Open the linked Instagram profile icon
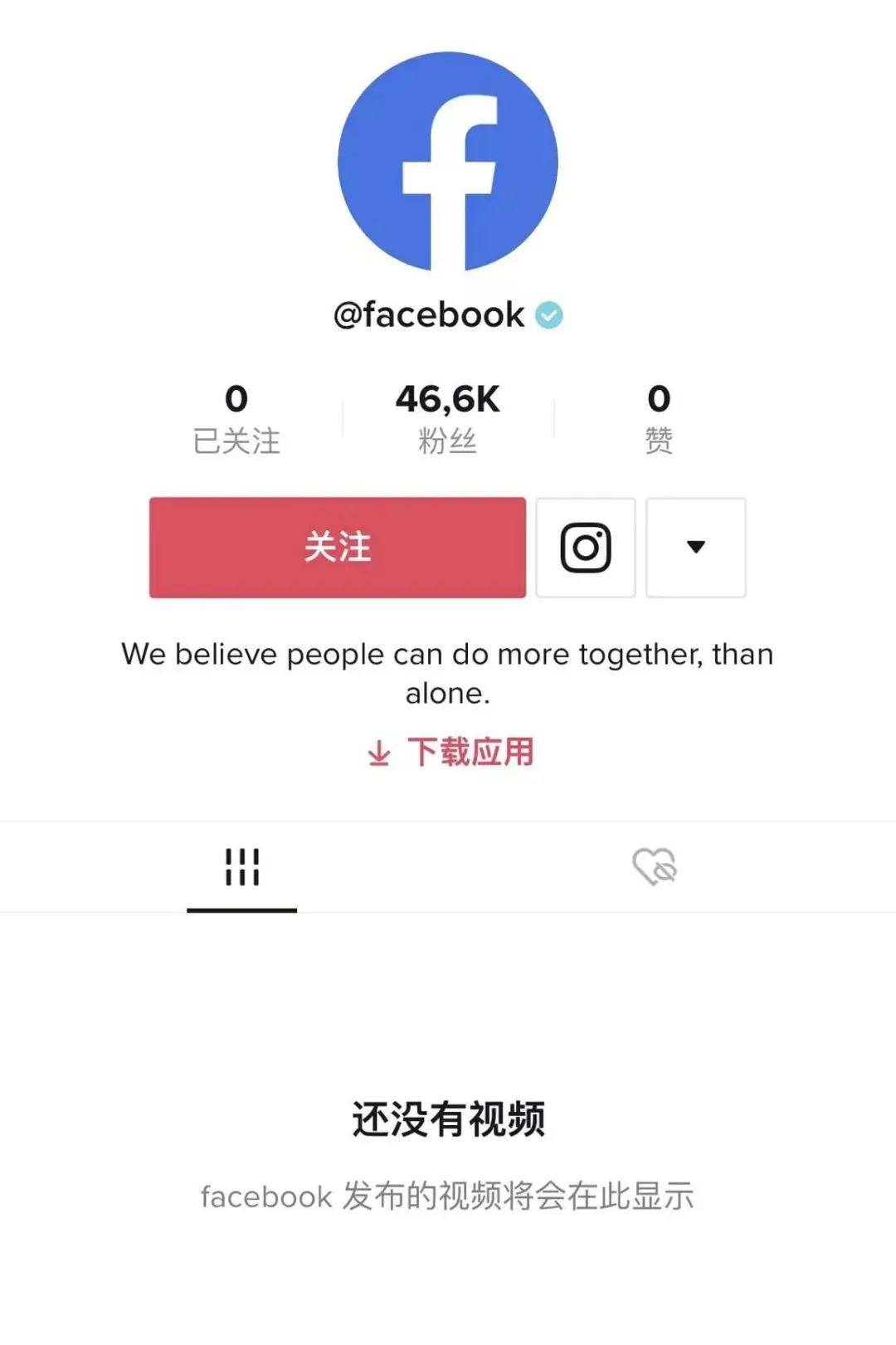 pos(586,548)
